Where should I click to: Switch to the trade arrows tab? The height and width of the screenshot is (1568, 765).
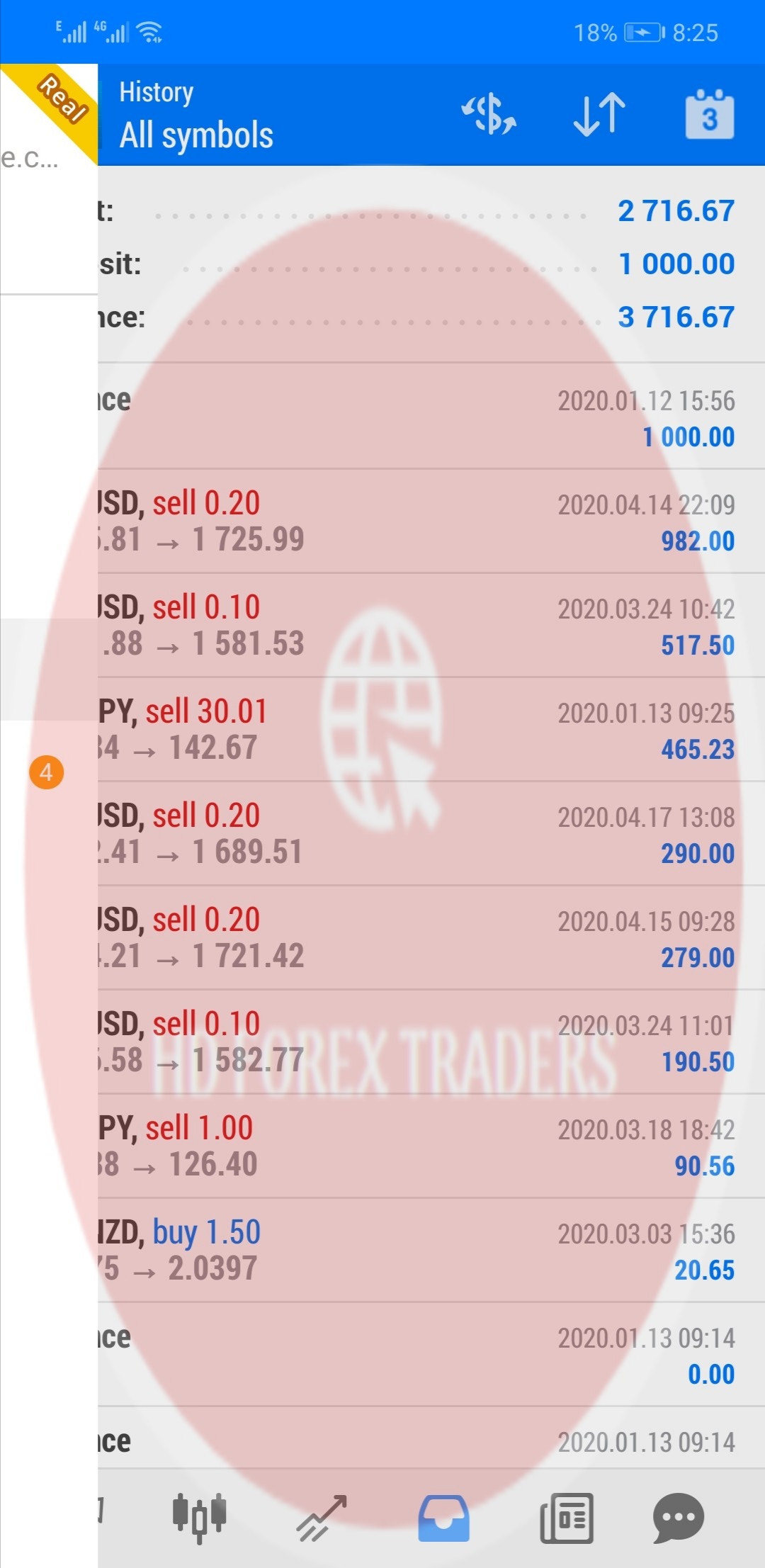(322, 1518)
